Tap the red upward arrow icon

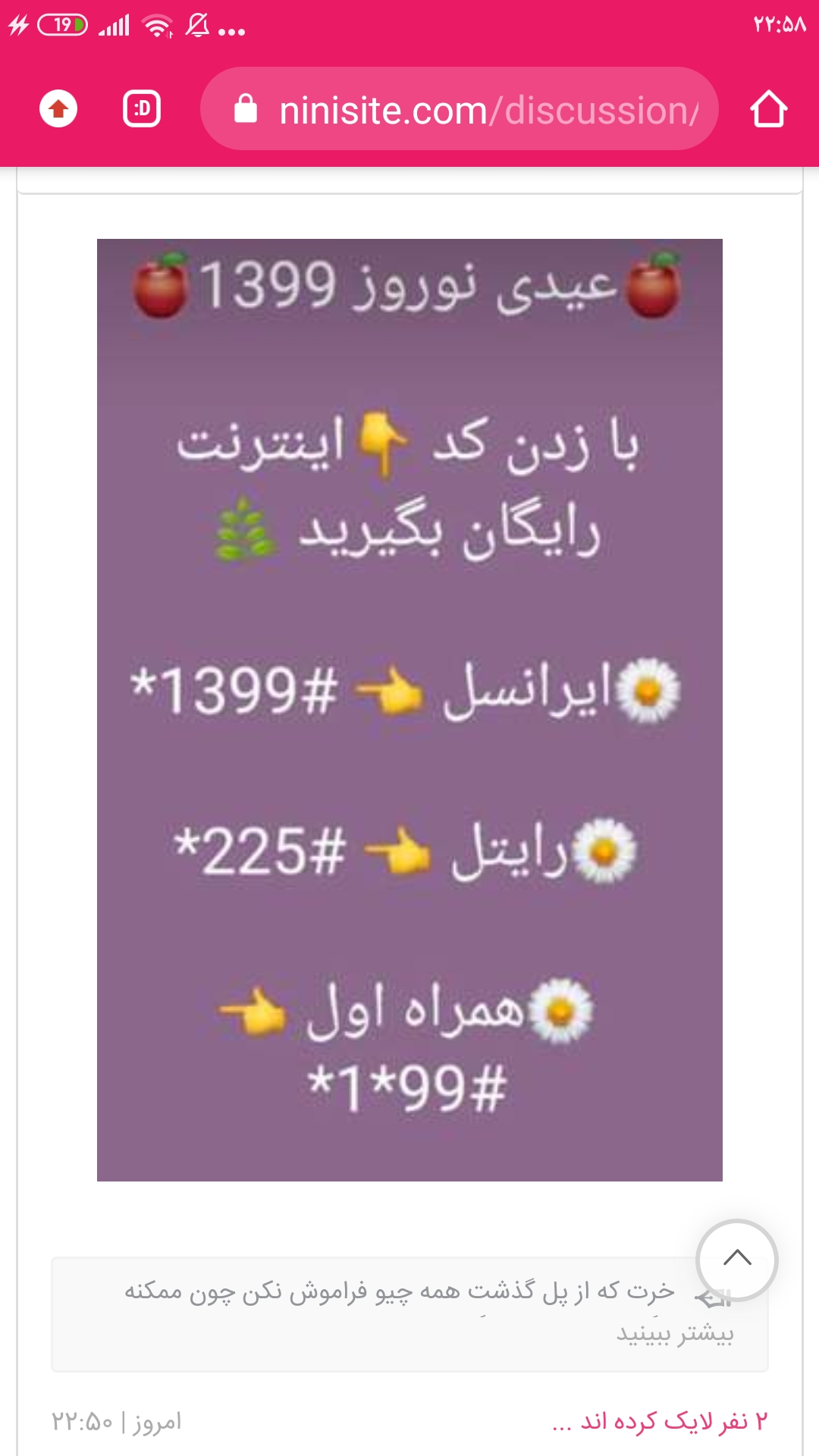click(58, 109)
